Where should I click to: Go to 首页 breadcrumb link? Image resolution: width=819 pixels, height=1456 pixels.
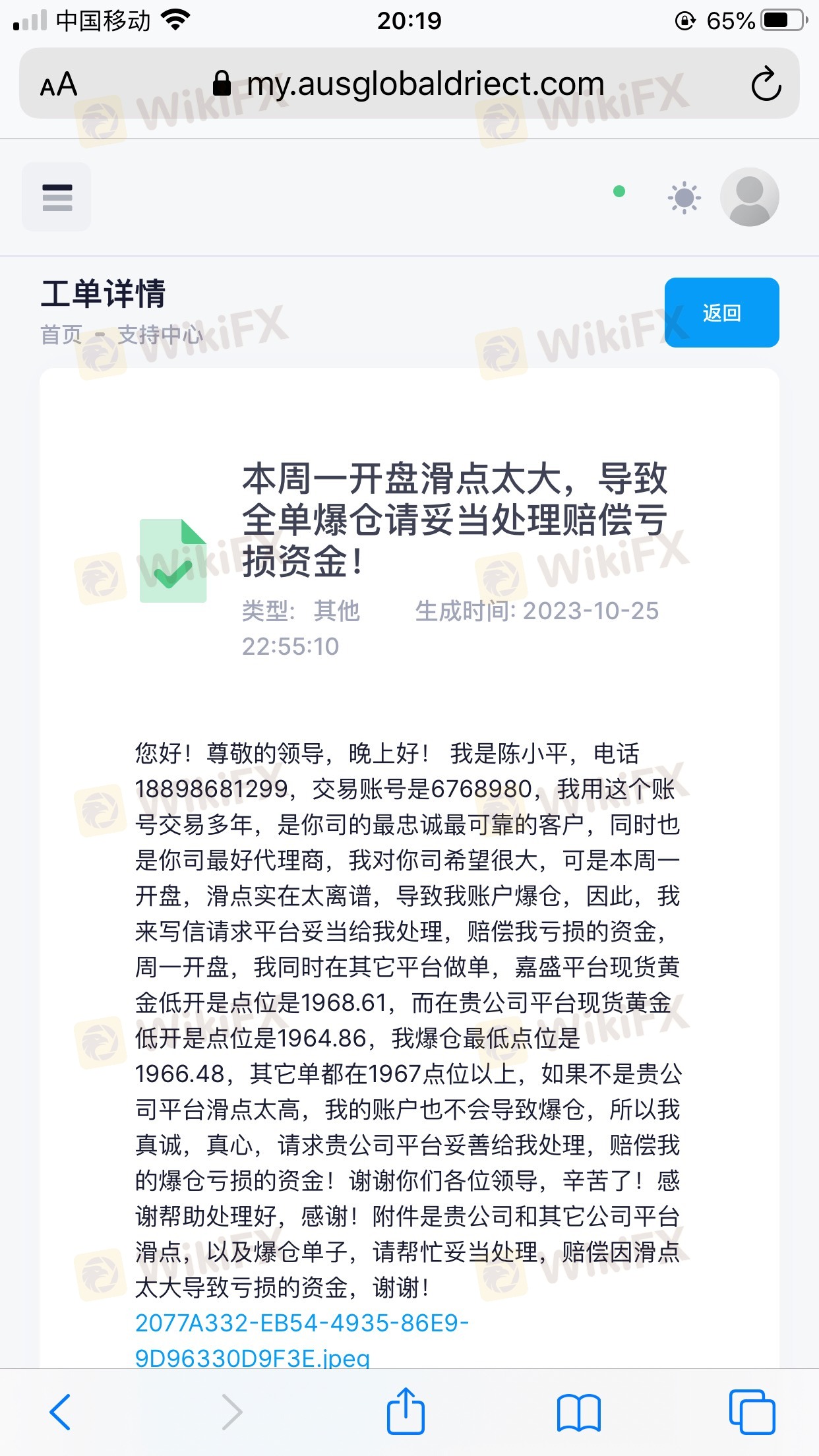(x=61, y=335)
